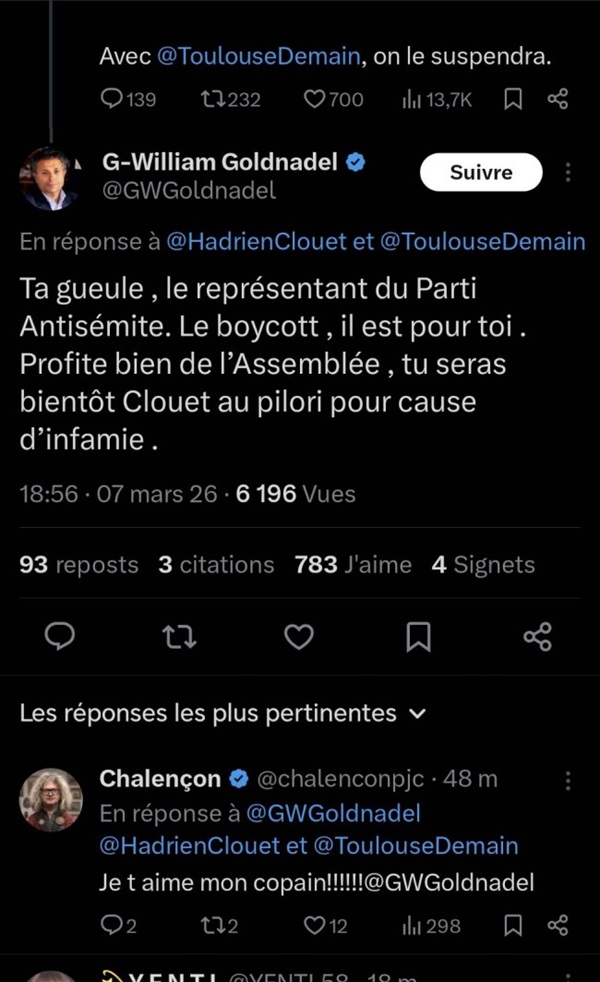This screenshot has height=982, width=600.
Task: Reply to Goldnadel's post with comment icon
Action: pos(61,636)
